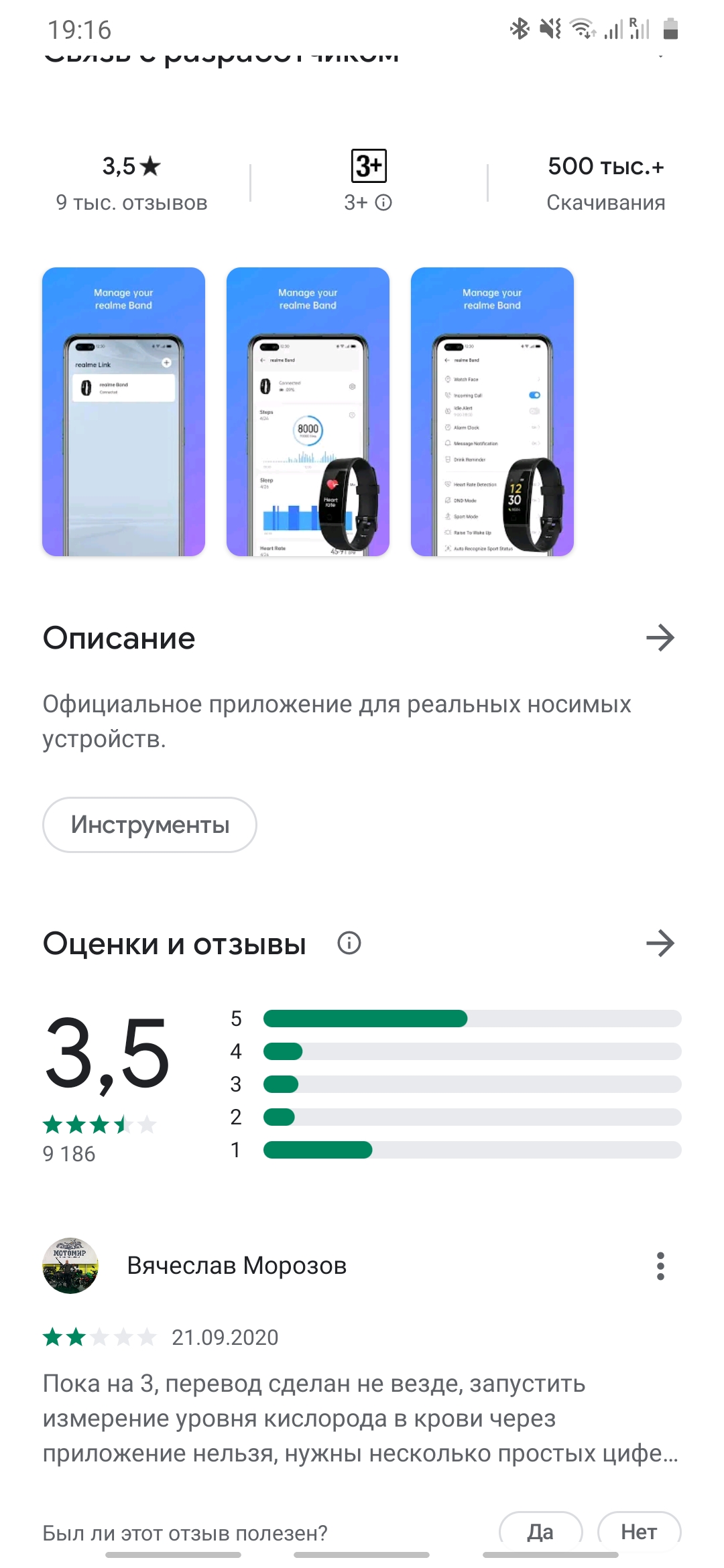Open options menu for Вячеслав Морозов's review

pyautogui.click(x=660, y=1266)
